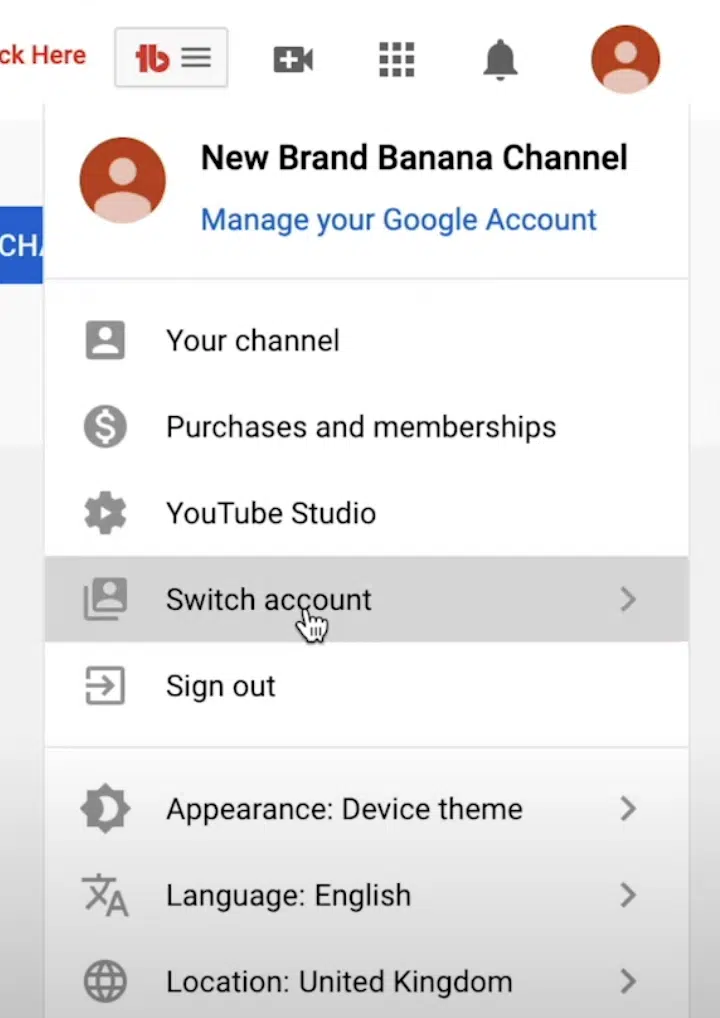Open the TubeBuddy hamburger menu
Screen dimensions: 720x1018
click(x=196, y=58)
